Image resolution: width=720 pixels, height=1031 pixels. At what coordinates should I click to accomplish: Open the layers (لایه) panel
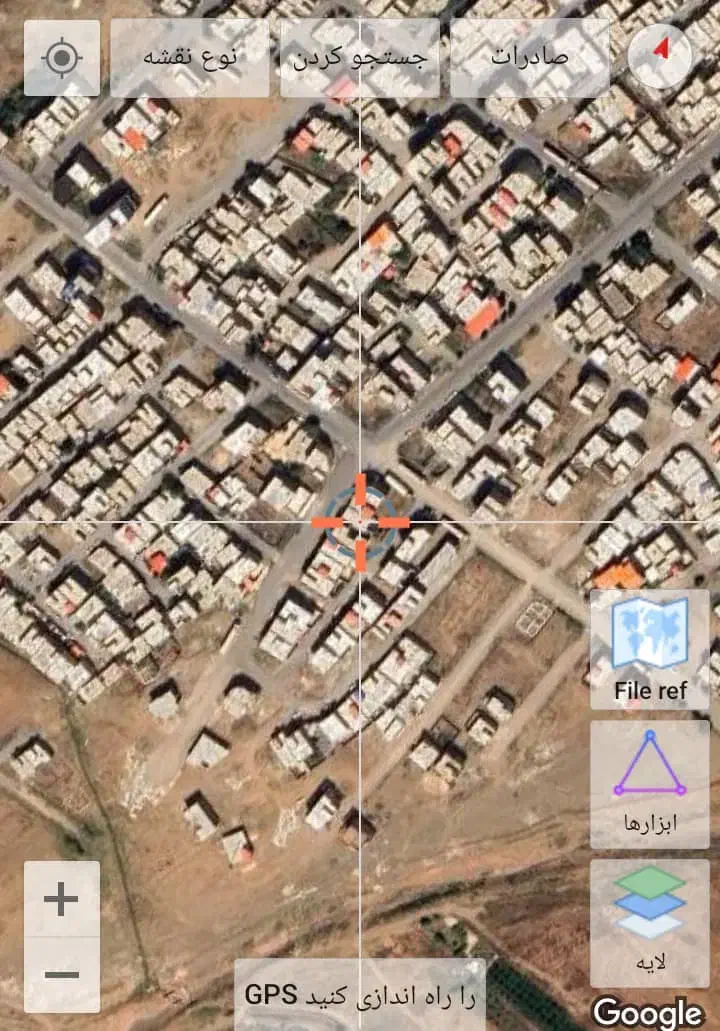(x=650, y=923)
